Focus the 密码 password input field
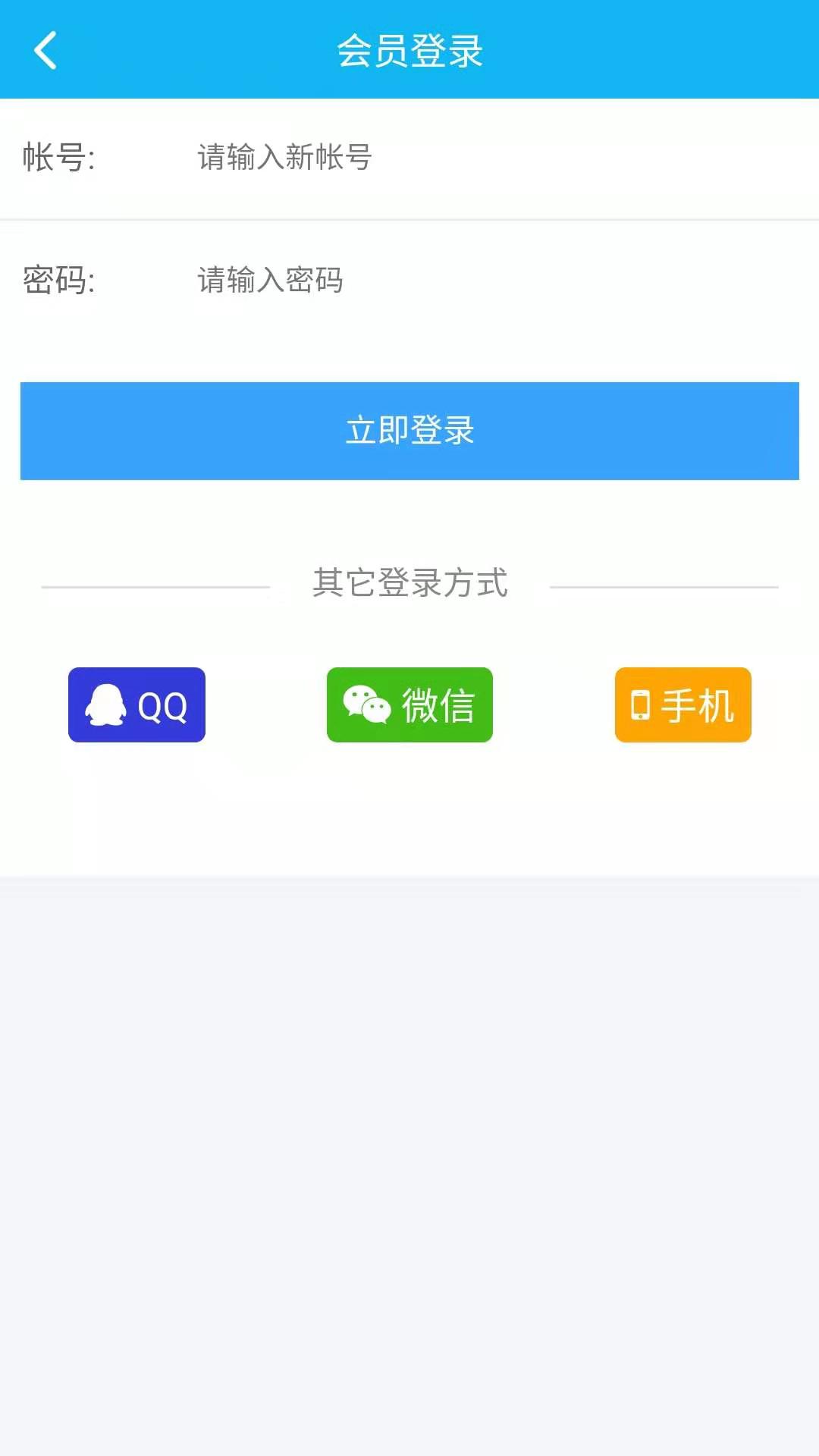 (x=485, y=280)
